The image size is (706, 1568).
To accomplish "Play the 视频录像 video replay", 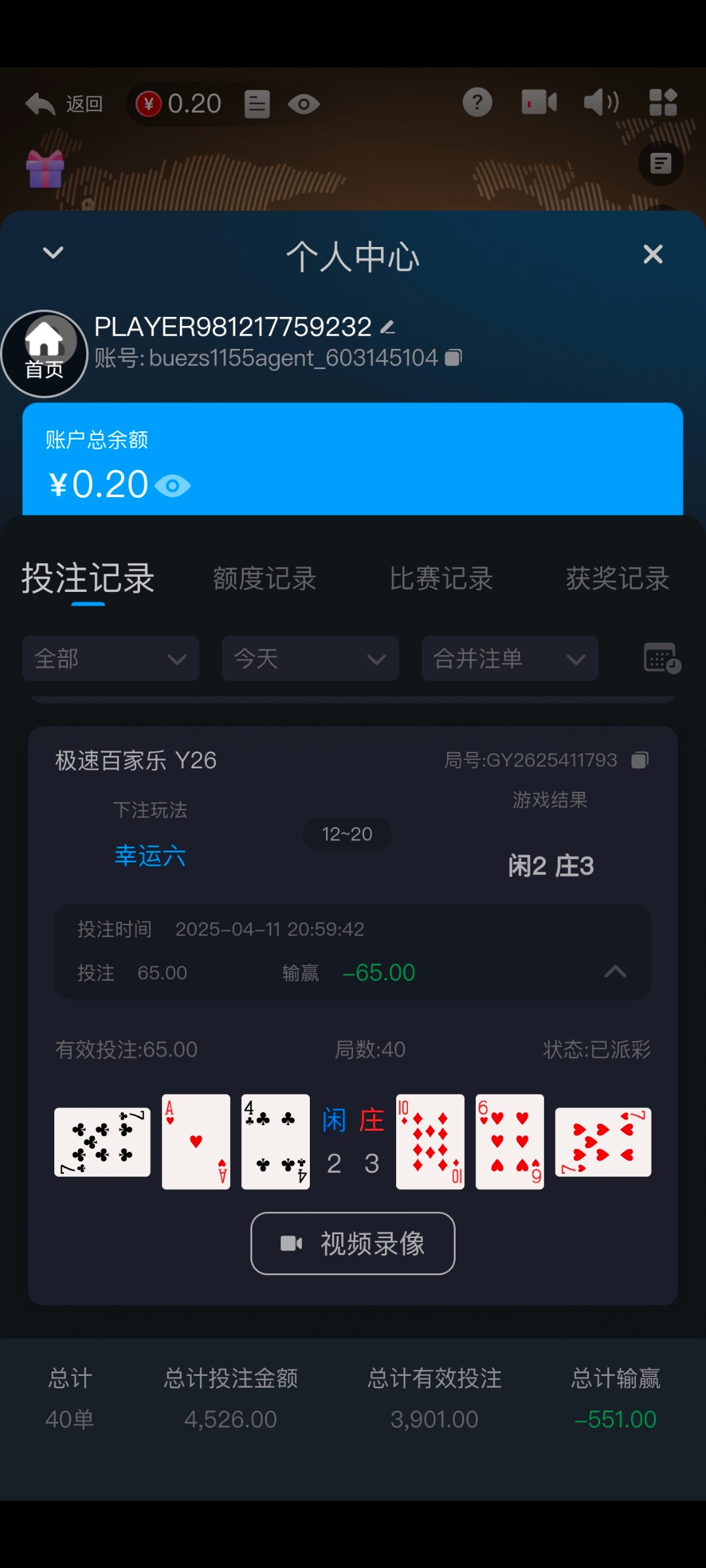I will [x=352, y=1243].
